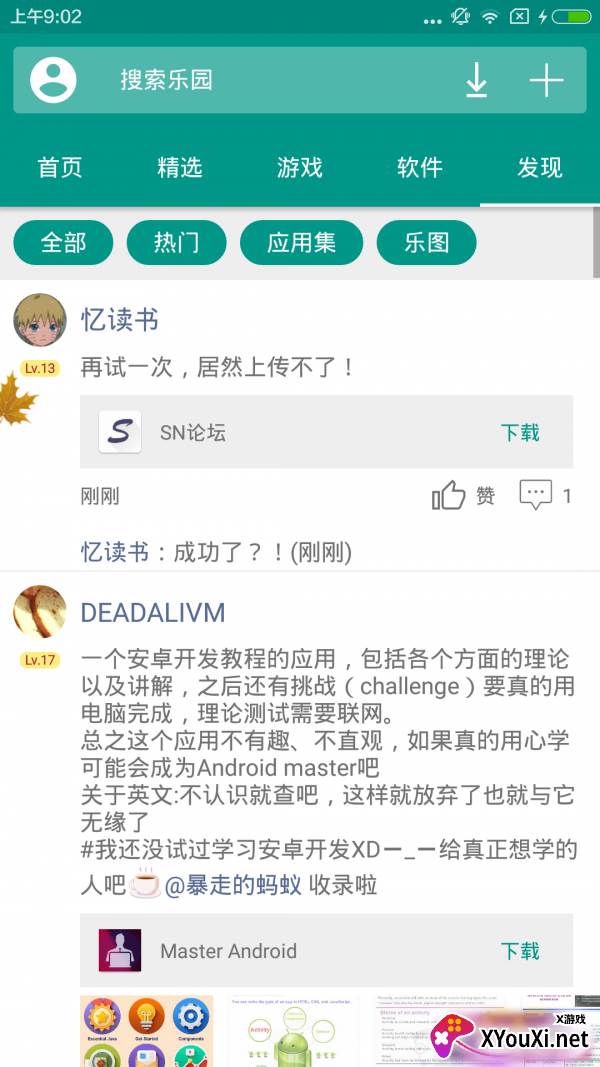This screenshot has height=1067, width=600.
Task: Open the @暴走的蚂蚁 mention link
Action: coord(232,885)
